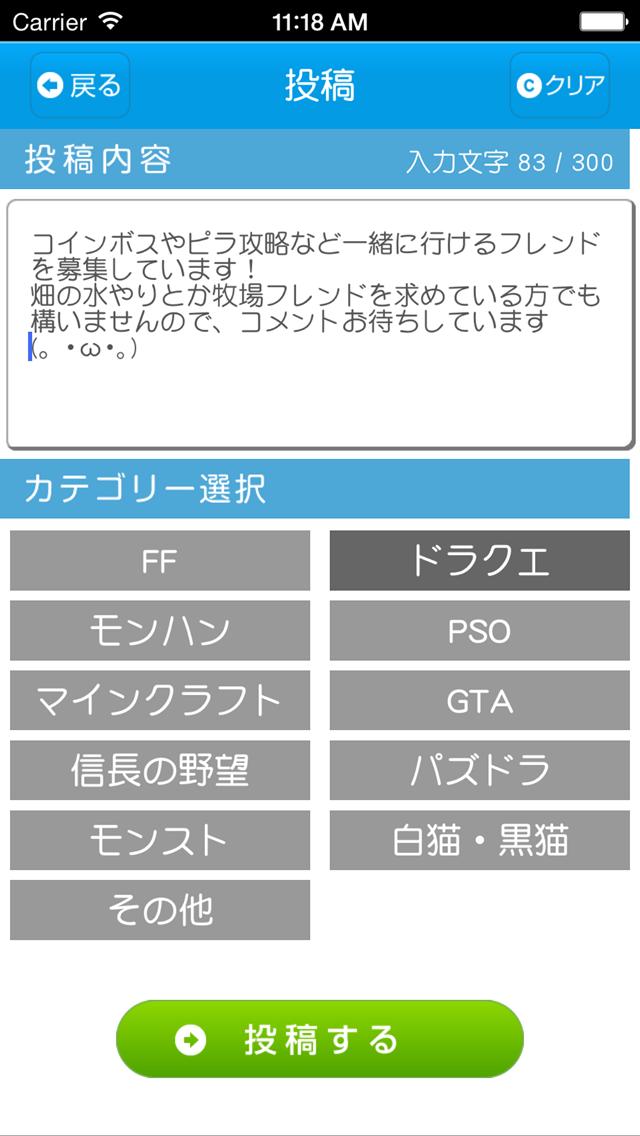Tap the post content text field
This screenshot has width=640, height=1136.
click(x=320, y=324)
